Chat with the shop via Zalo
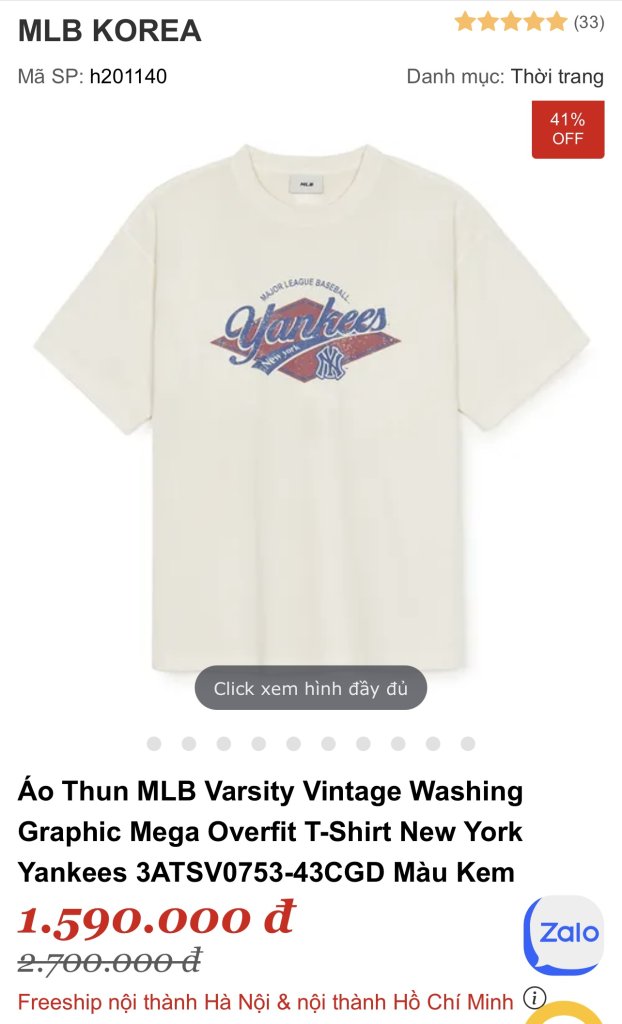622x1024 pixels. (x=565, y=934)
